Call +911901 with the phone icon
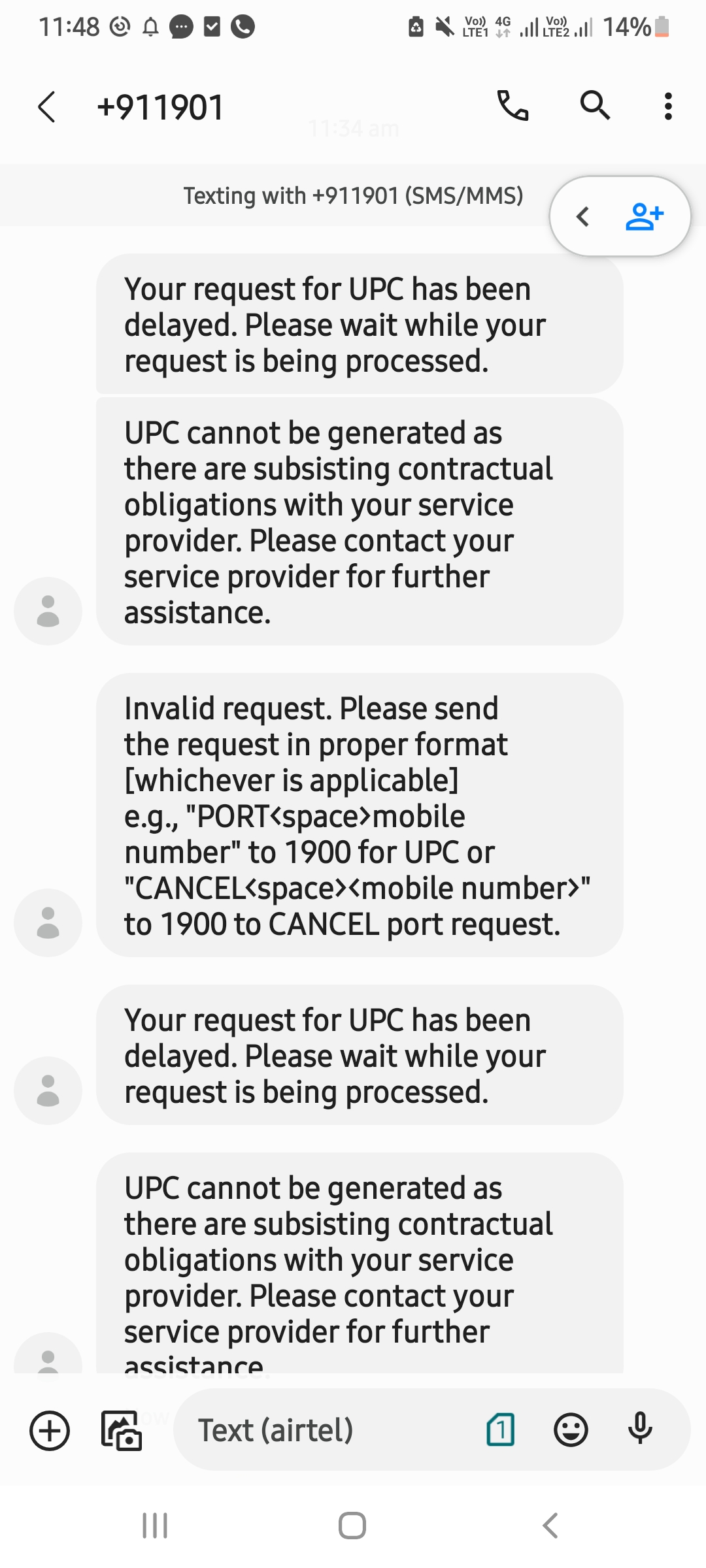 coord(513,106)
